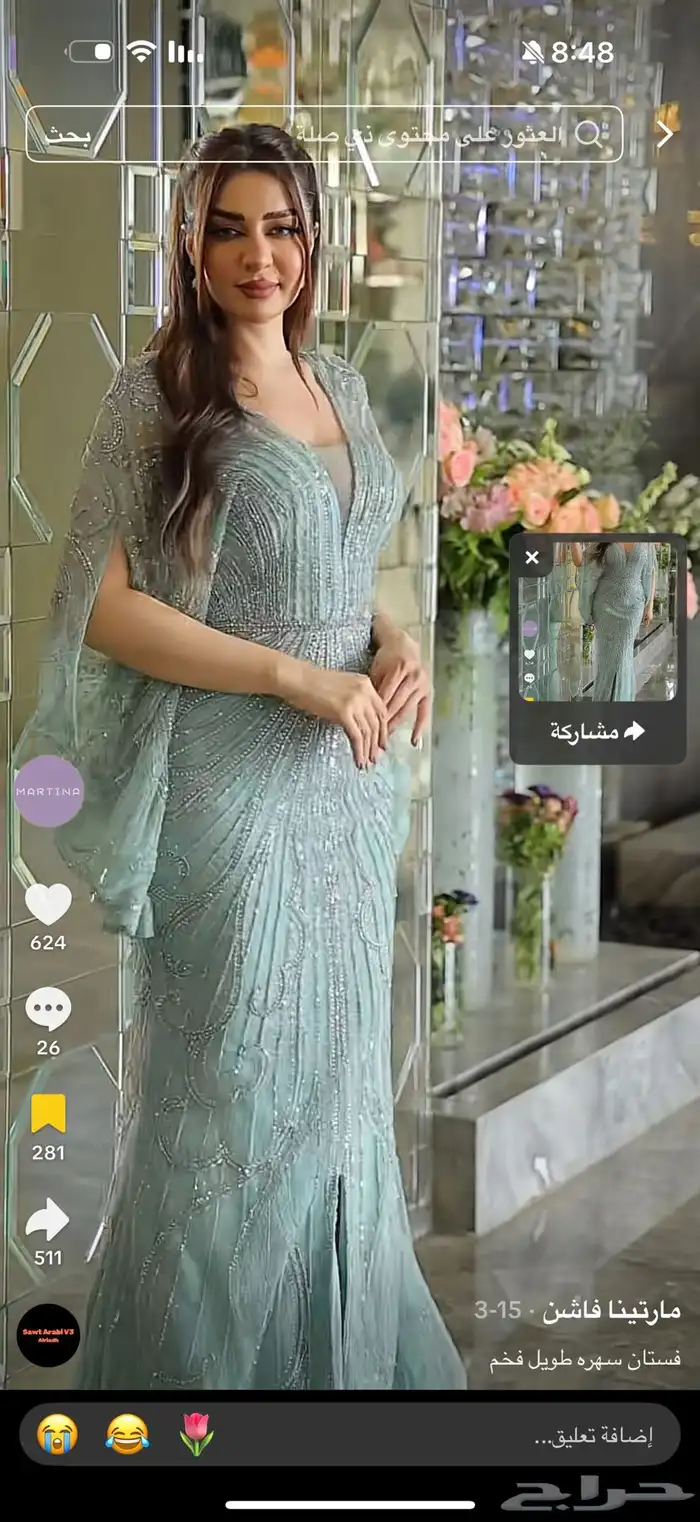Open the comments bubble
700x1522 pixels.
(x=48, y=1009)
